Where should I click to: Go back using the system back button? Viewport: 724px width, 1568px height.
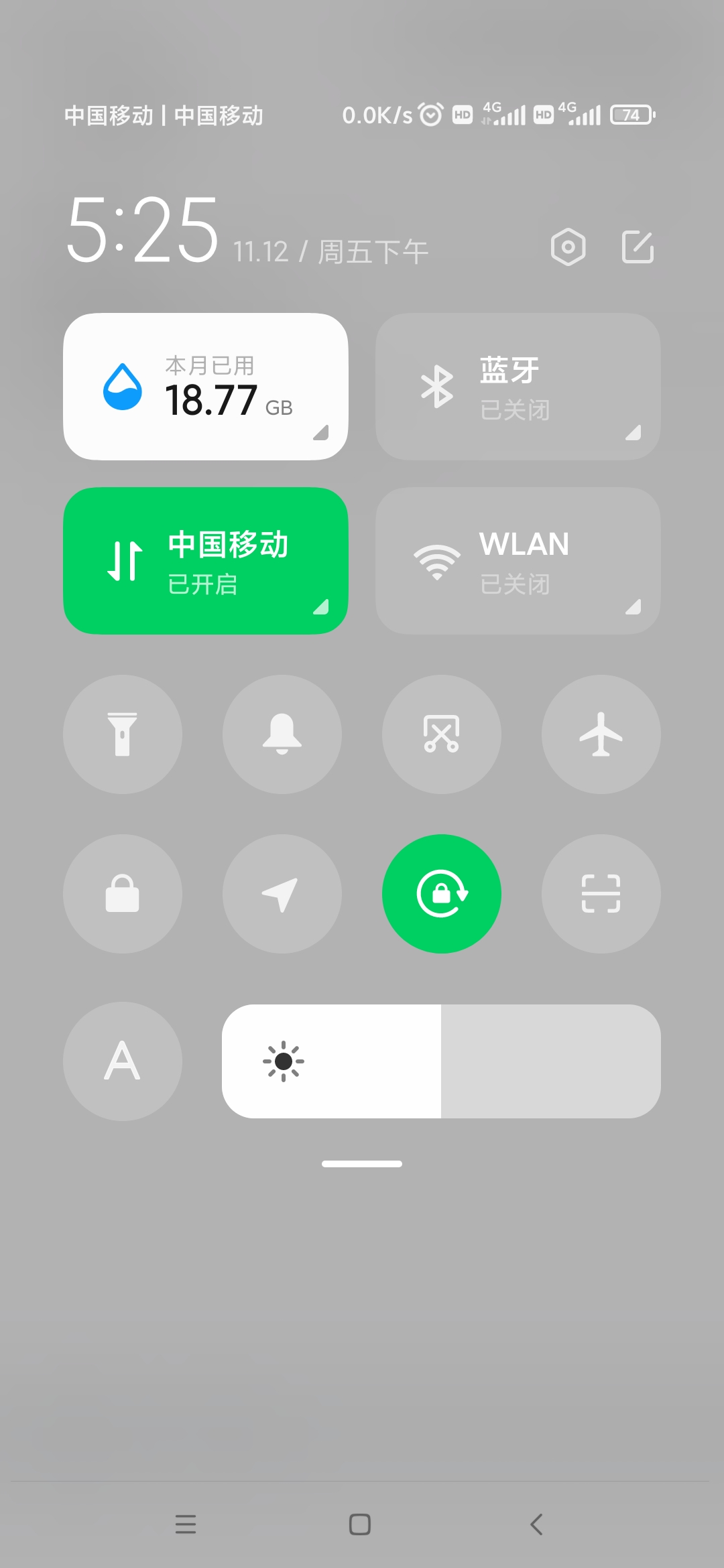point(536,1524)
